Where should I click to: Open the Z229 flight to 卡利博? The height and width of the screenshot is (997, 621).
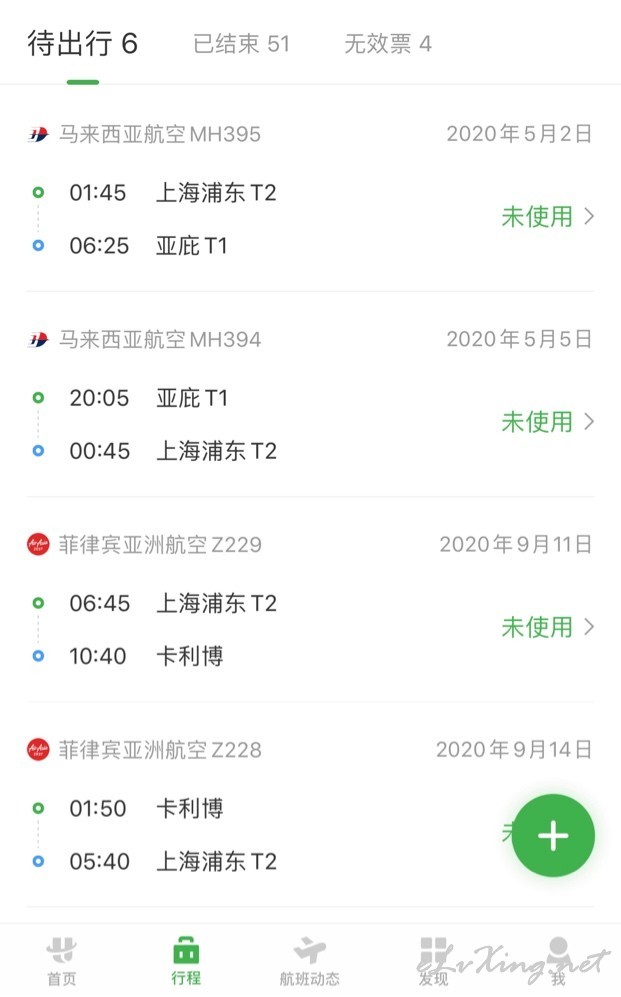point(310,600)
